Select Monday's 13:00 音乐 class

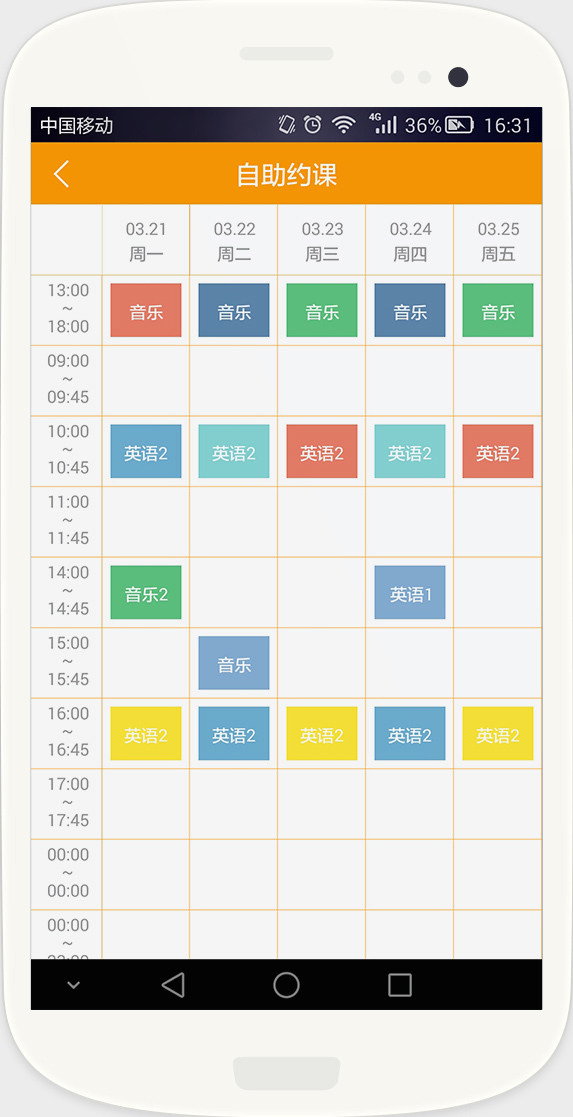click(x=146, y=310)
